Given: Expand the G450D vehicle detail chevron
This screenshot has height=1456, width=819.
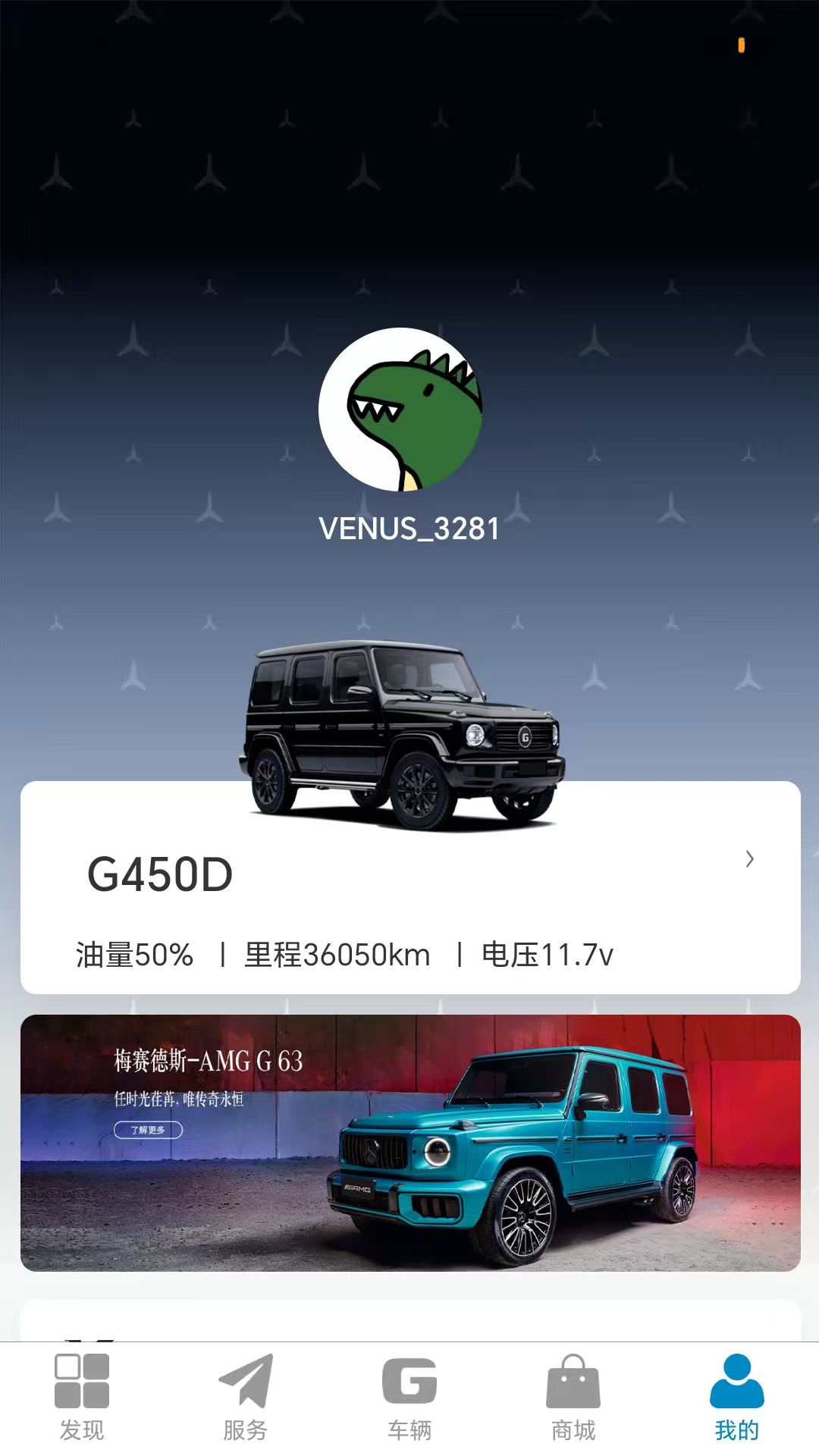Looking at the screenshot, I should 749,859.
